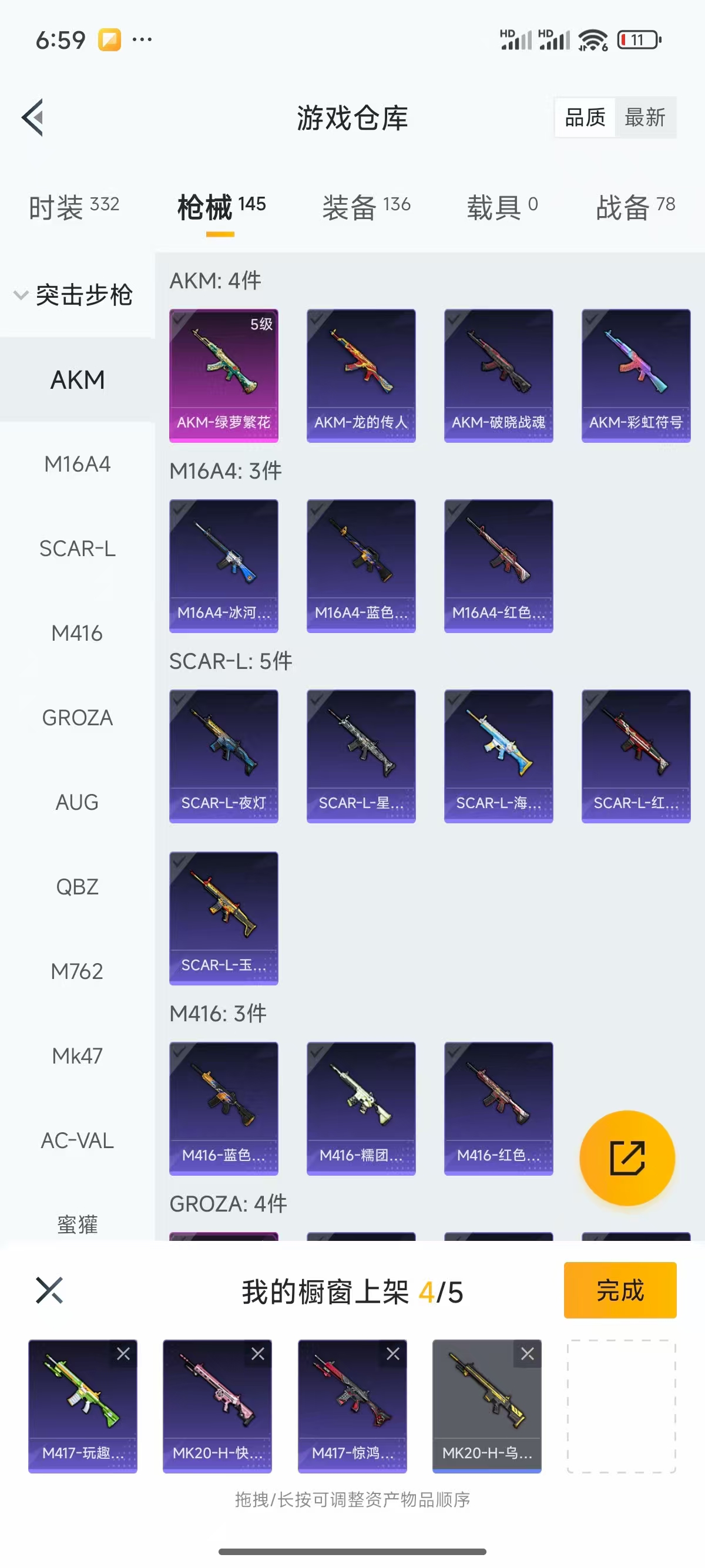Select M762 in the side list

[x=78, y=971]
